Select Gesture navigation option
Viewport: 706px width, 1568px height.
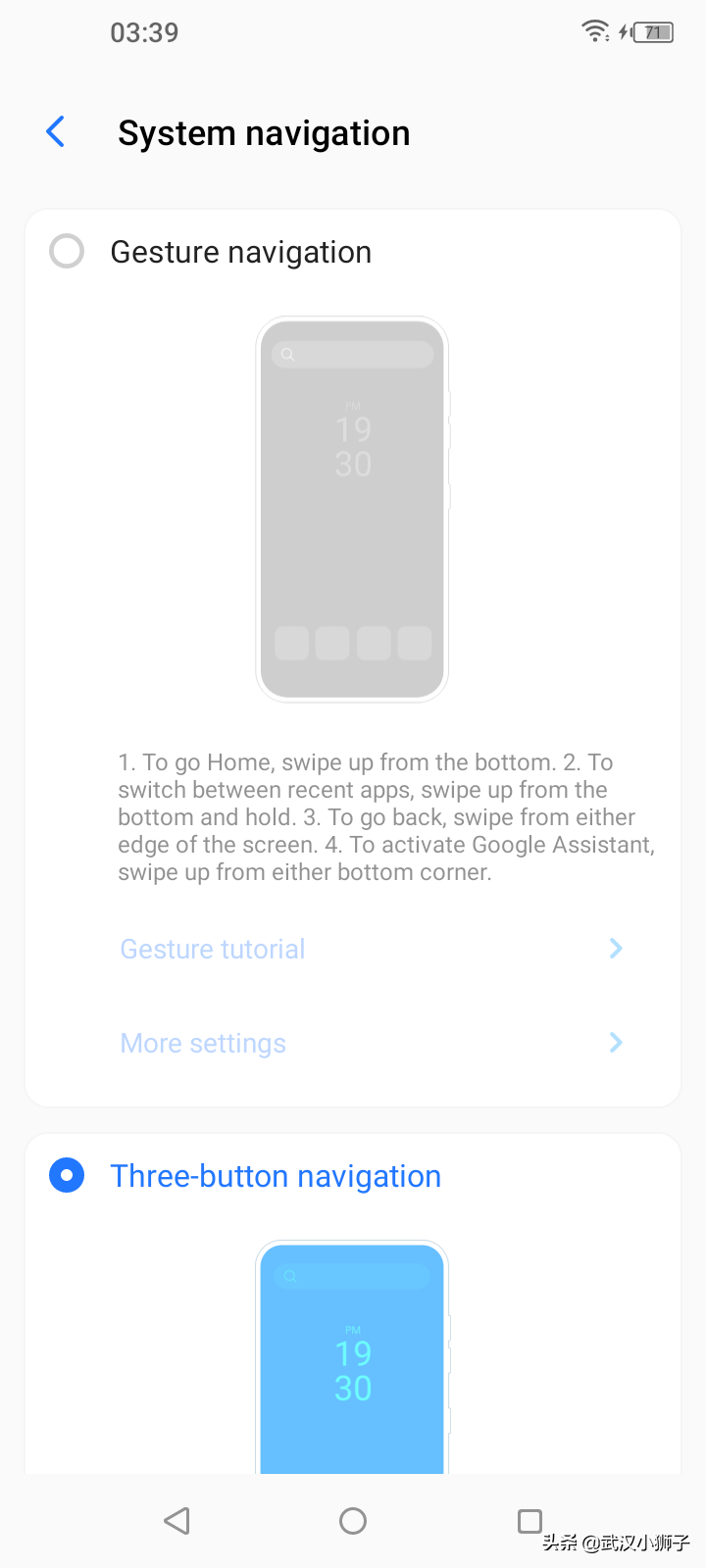[x=67, y=252]
